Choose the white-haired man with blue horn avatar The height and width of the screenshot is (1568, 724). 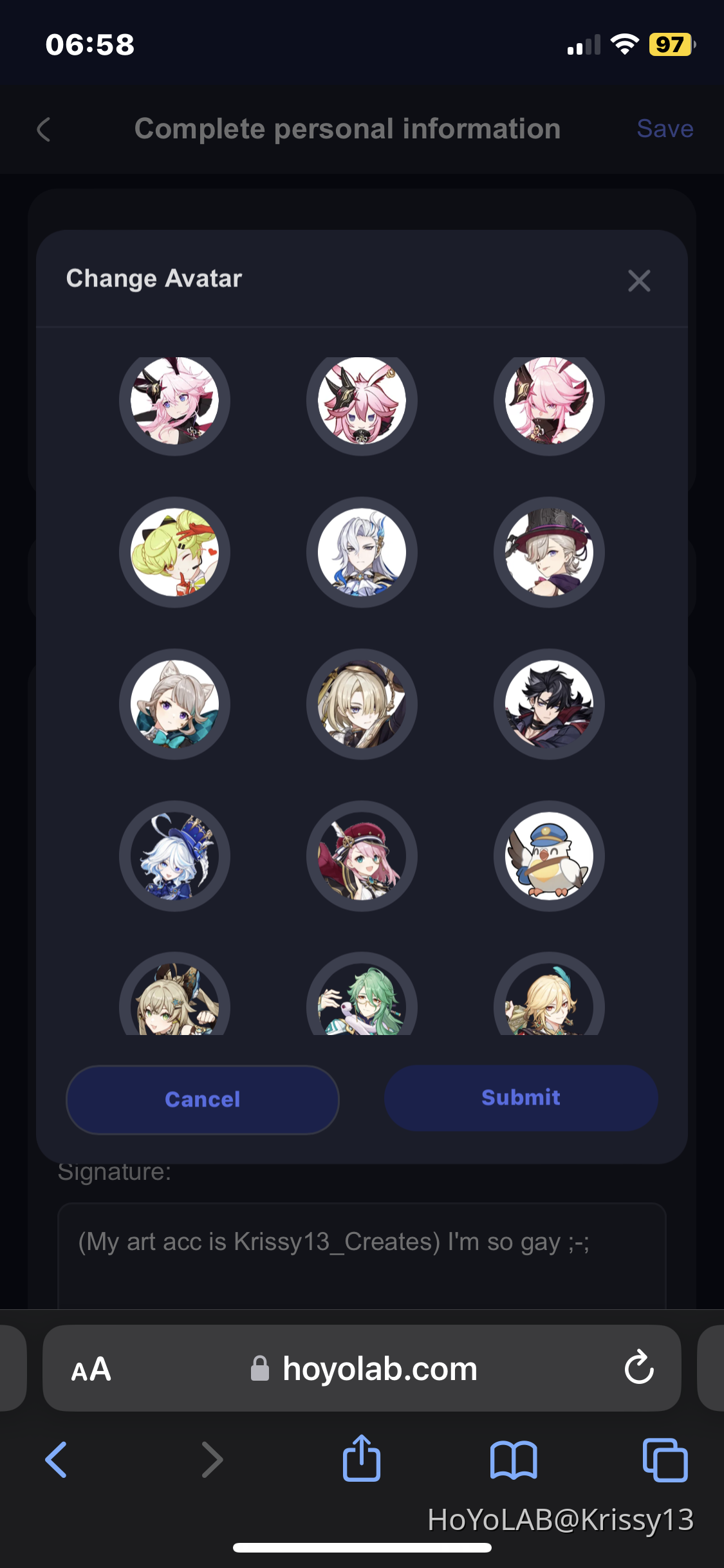[362, 552]
